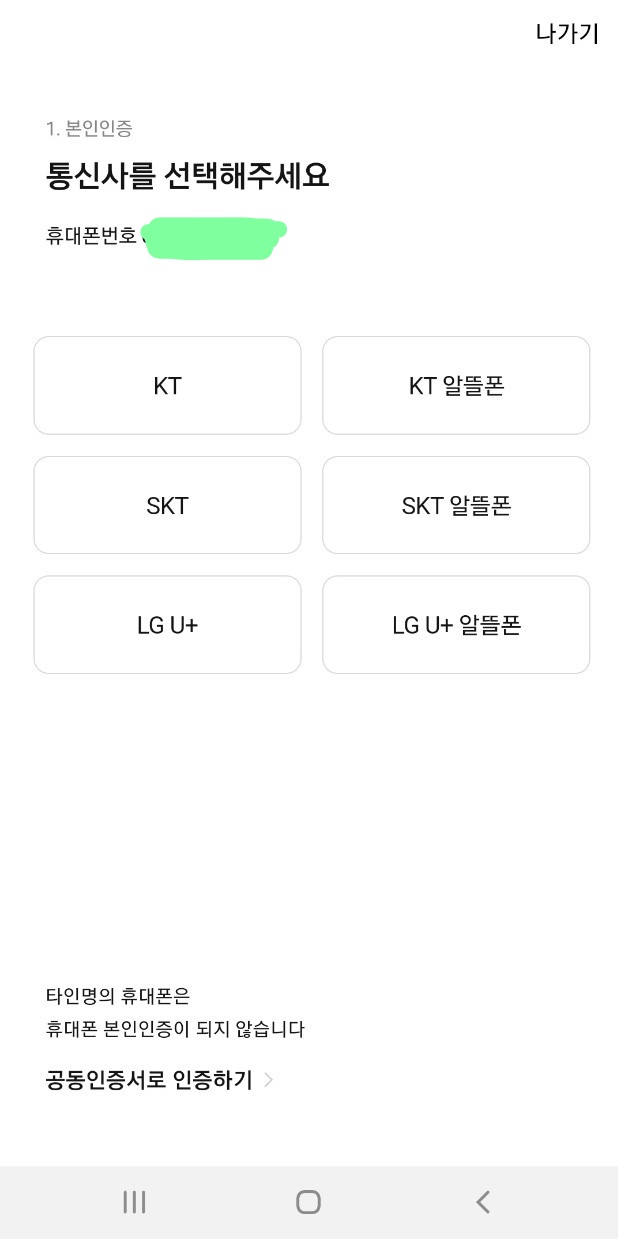
Task: Tap 나가기 to exit verification
Action: point(566,34)
